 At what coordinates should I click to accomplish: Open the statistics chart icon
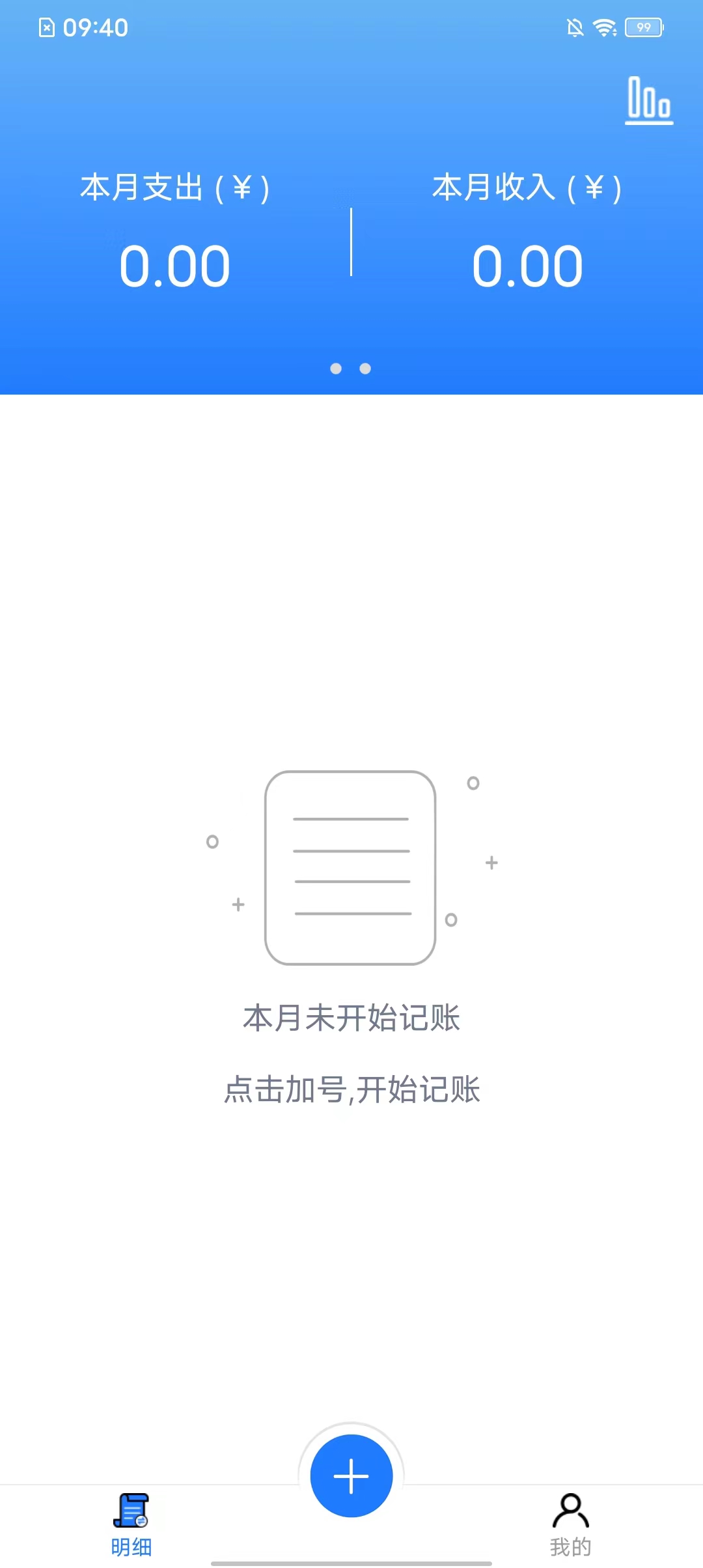coord(648,100)
